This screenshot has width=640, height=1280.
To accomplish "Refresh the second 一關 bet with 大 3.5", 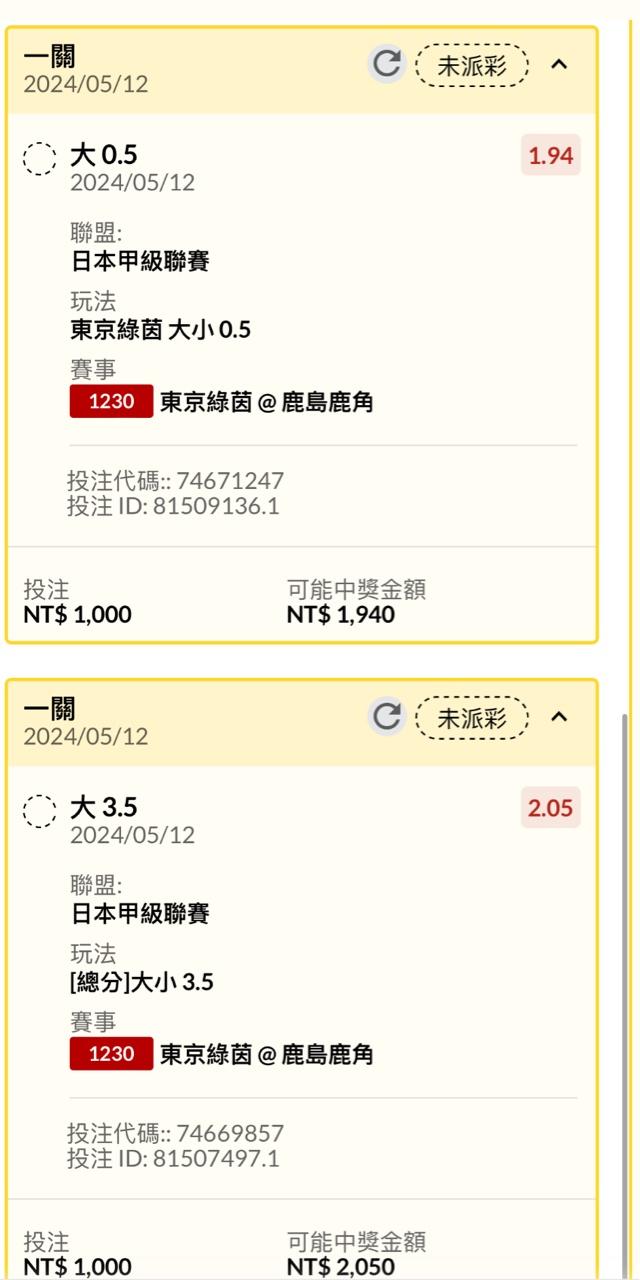I will point(386,716).
